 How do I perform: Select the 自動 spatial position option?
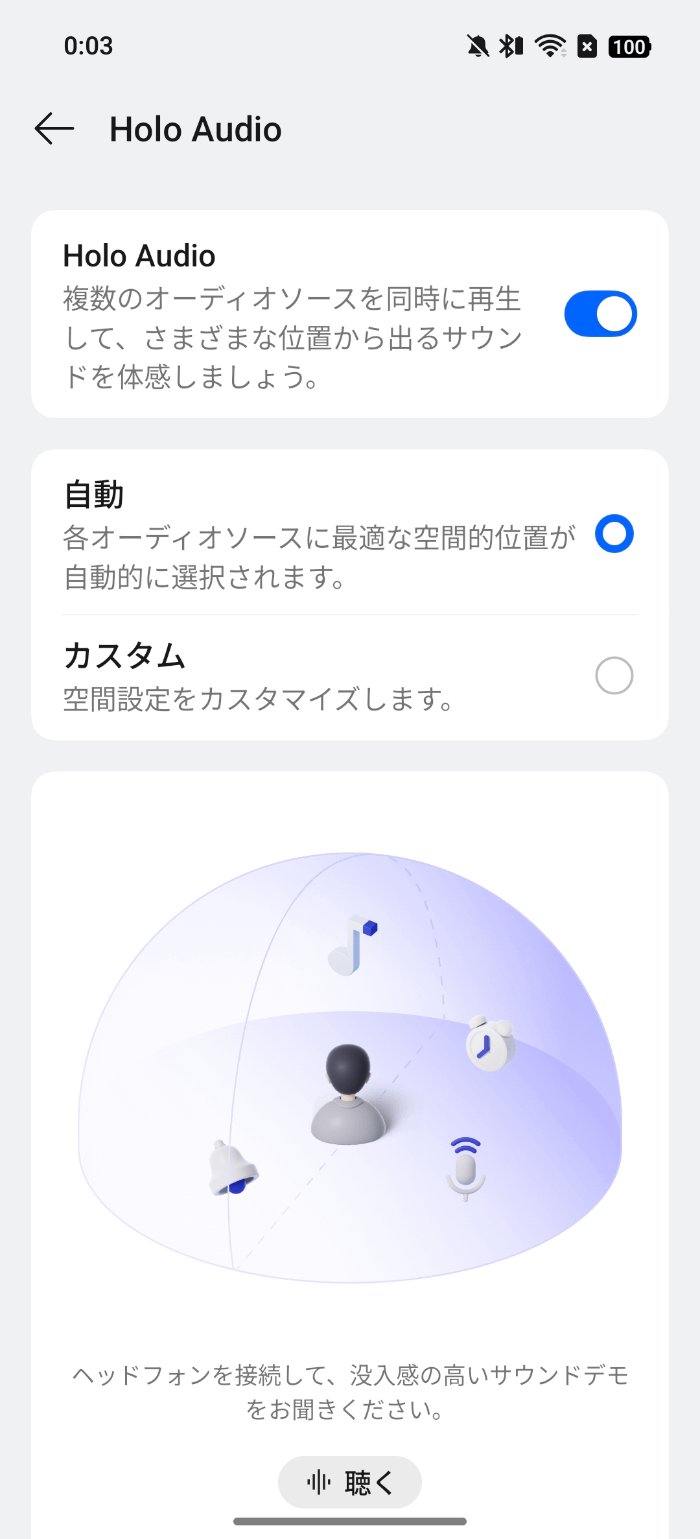614,535
